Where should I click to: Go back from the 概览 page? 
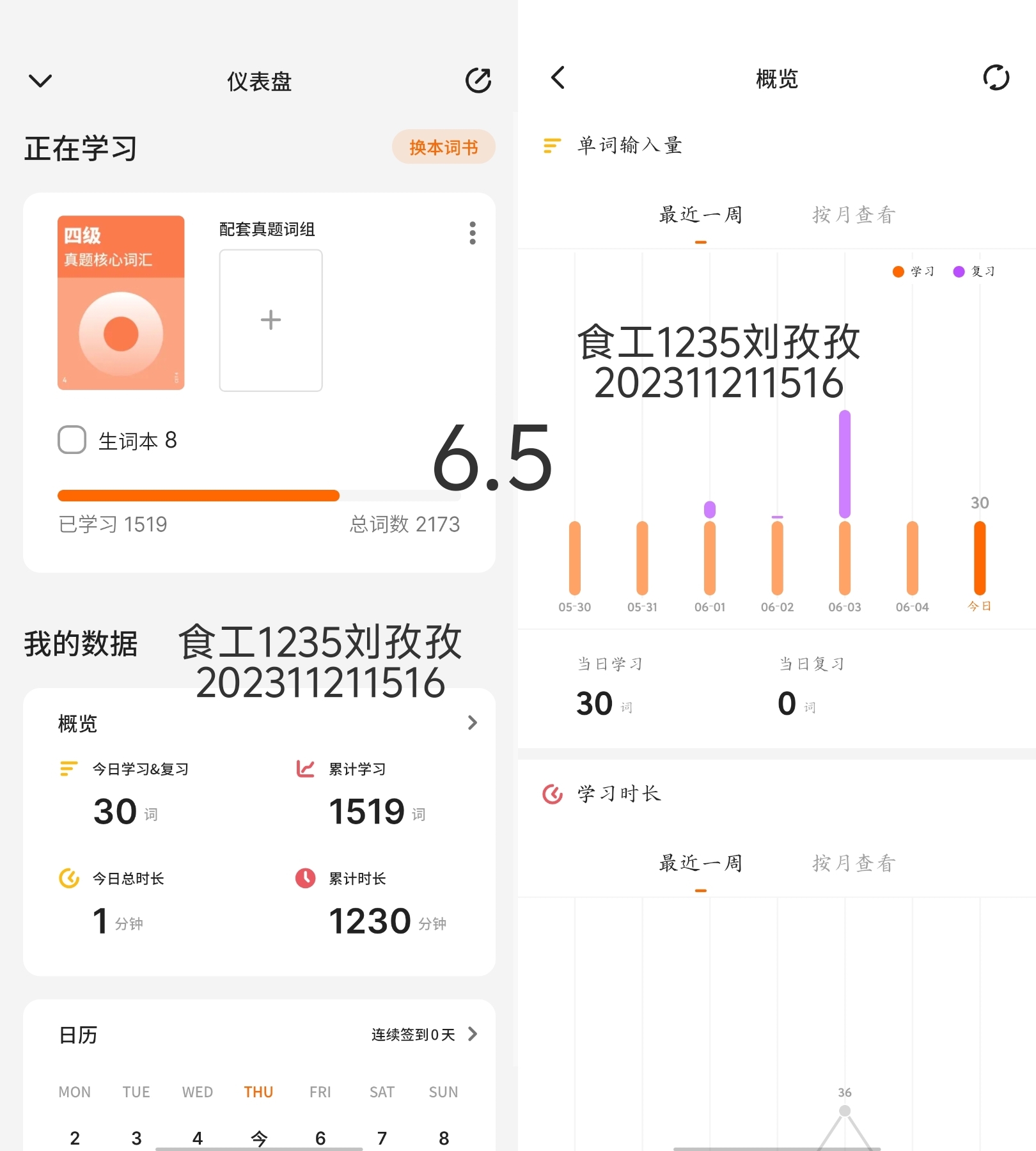pos(558,78)
